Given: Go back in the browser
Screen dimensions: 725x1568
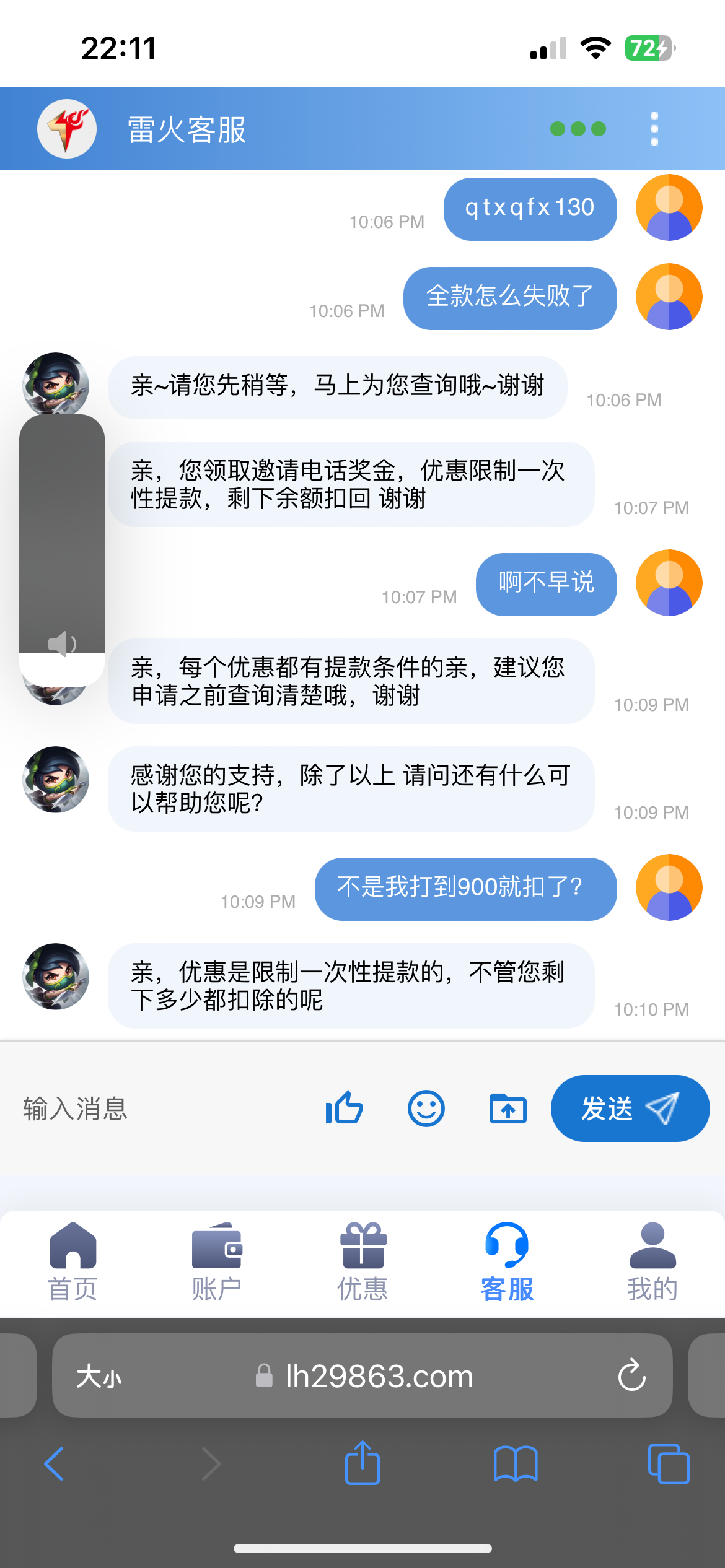Looking at the screenshot, I should [55, 1464].
